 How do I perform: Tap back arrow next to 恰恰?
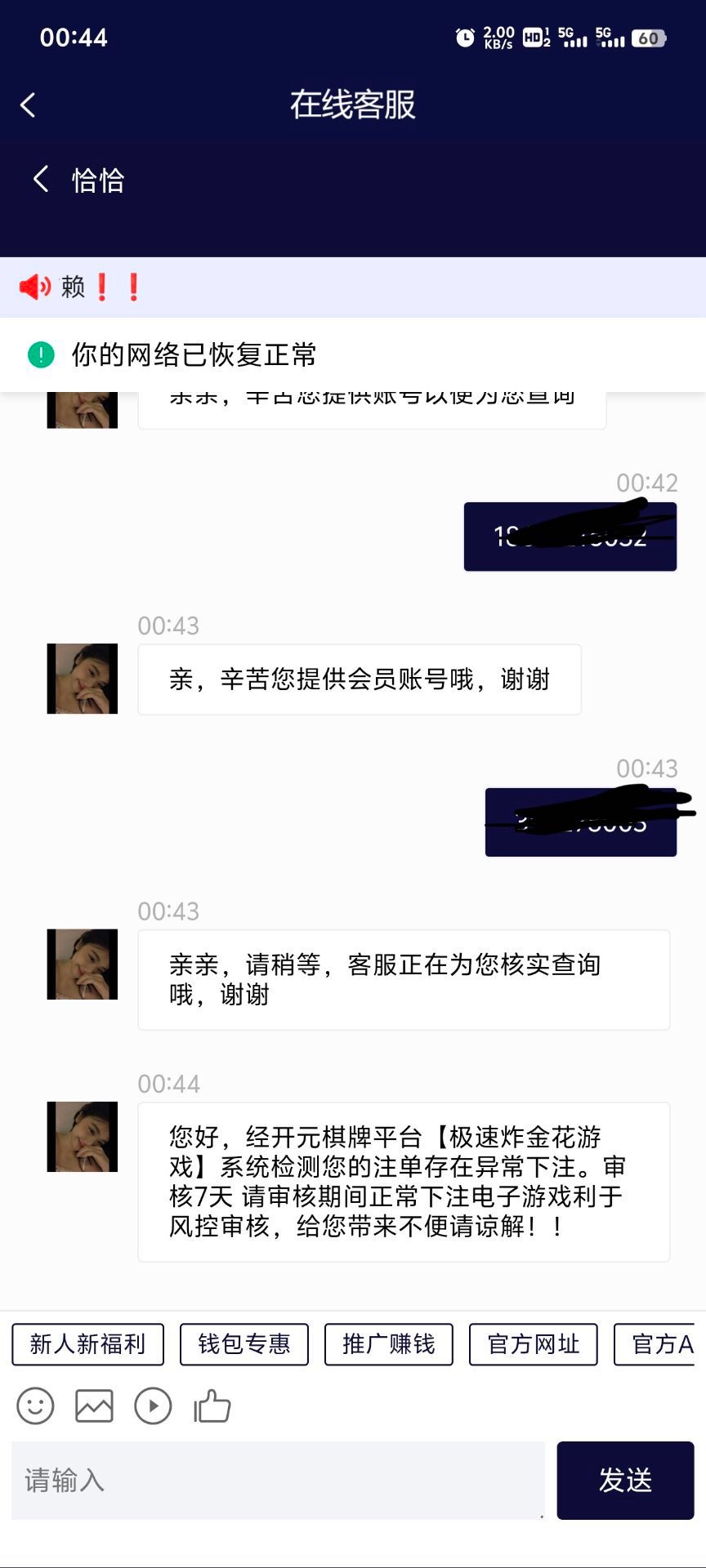pos(41,179)
